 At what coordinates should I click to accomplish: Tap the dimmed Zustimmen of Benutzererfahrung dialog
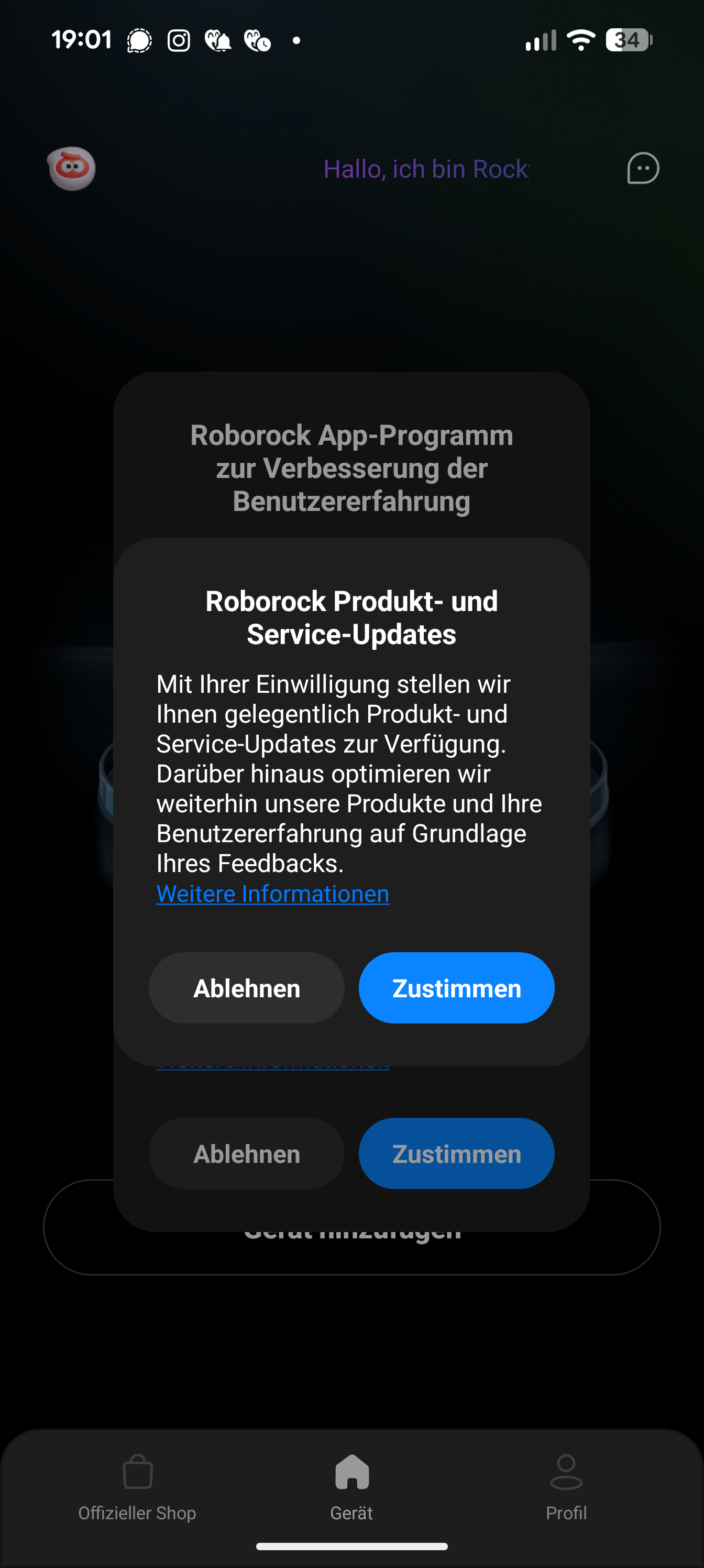(456, 1153)
